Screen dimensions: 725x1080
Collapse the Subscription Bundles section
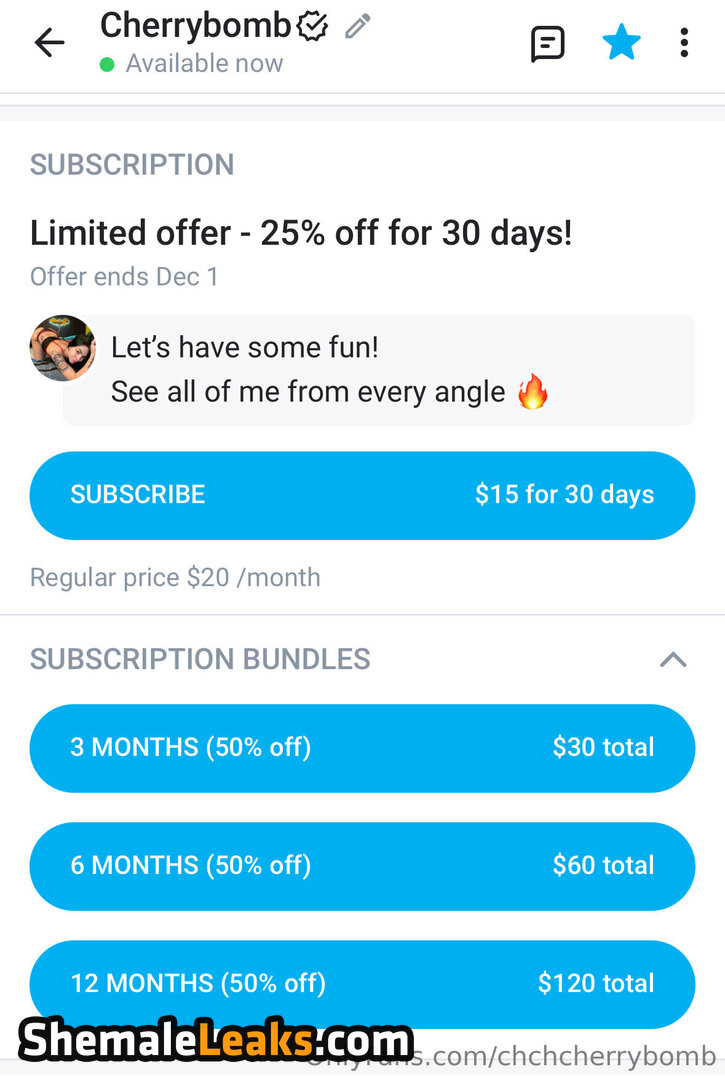click(673, 659)
